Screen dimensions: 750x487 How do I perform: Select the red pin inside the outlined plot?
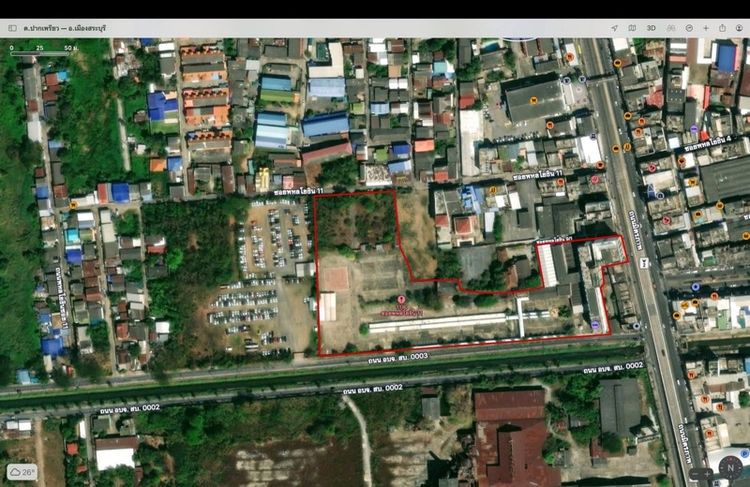(x=402, y=300)
